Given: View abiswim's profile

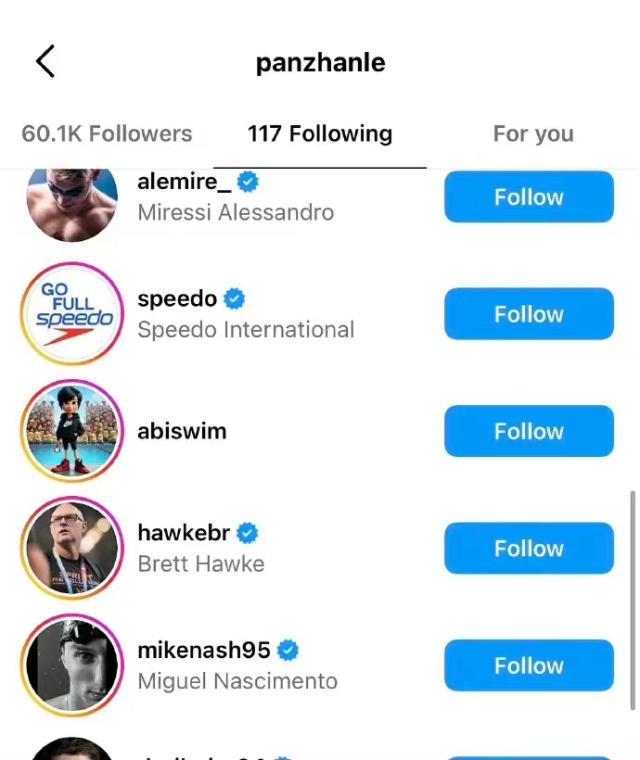Looking at the screenshot, I should pos(182,431).
